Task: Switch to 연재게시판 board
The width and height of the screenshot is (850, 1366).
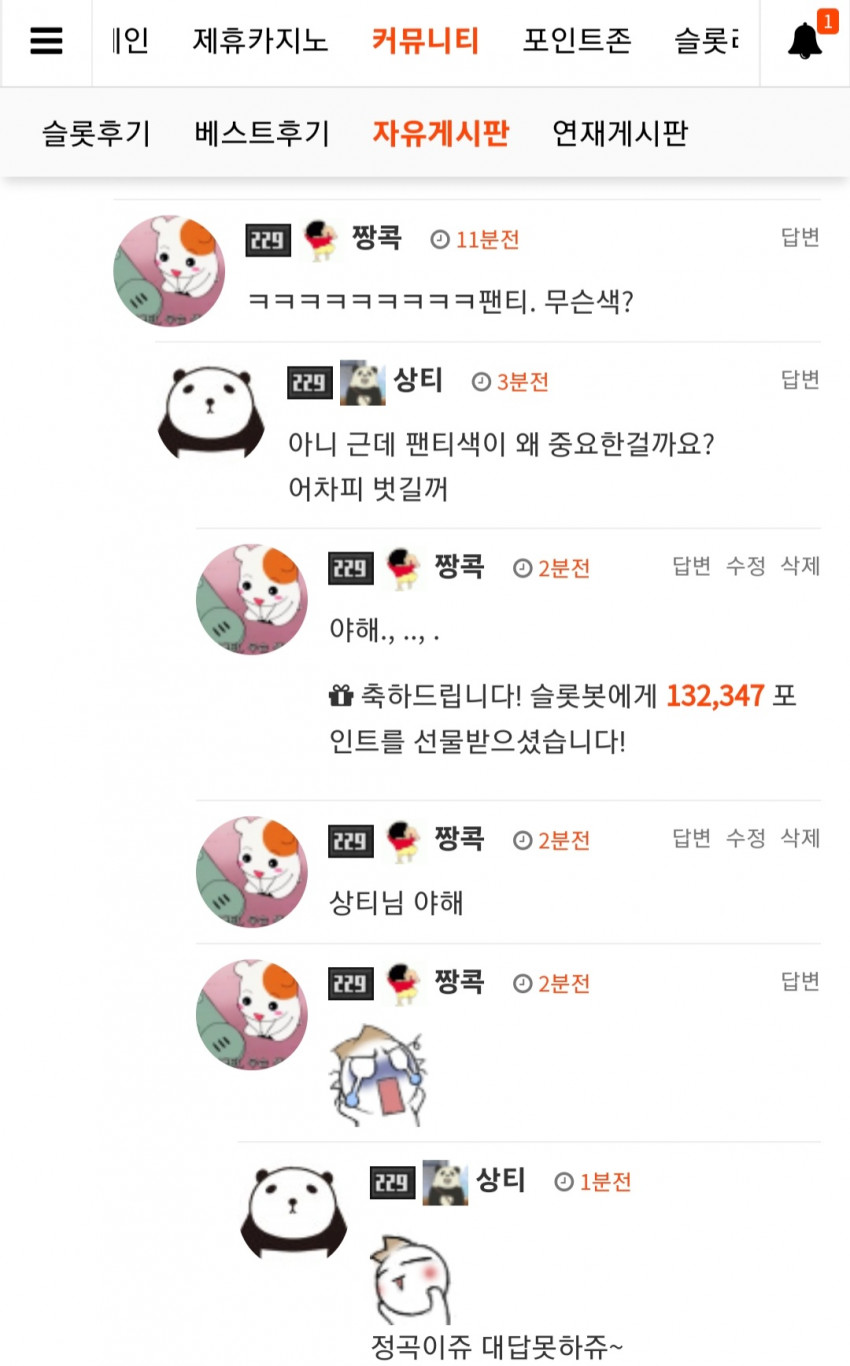Action: [620, 133]
